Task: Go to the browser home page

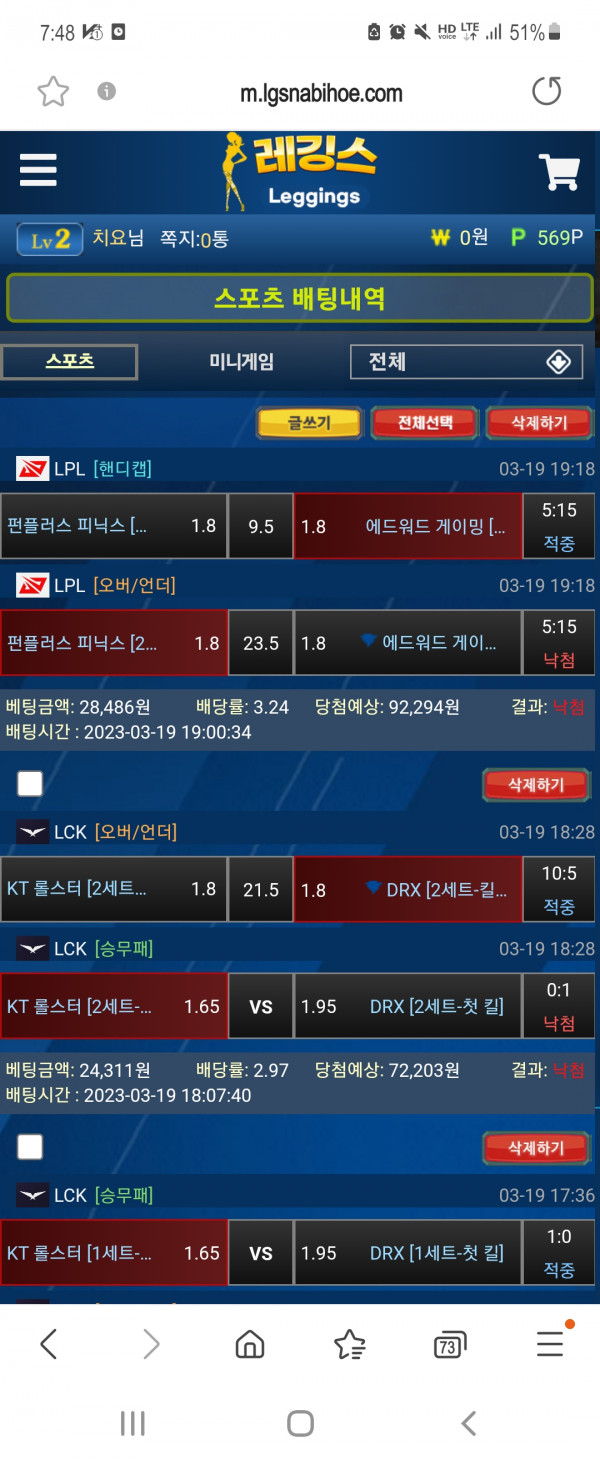Action: pyautogui.click(x=250, y=1345)
